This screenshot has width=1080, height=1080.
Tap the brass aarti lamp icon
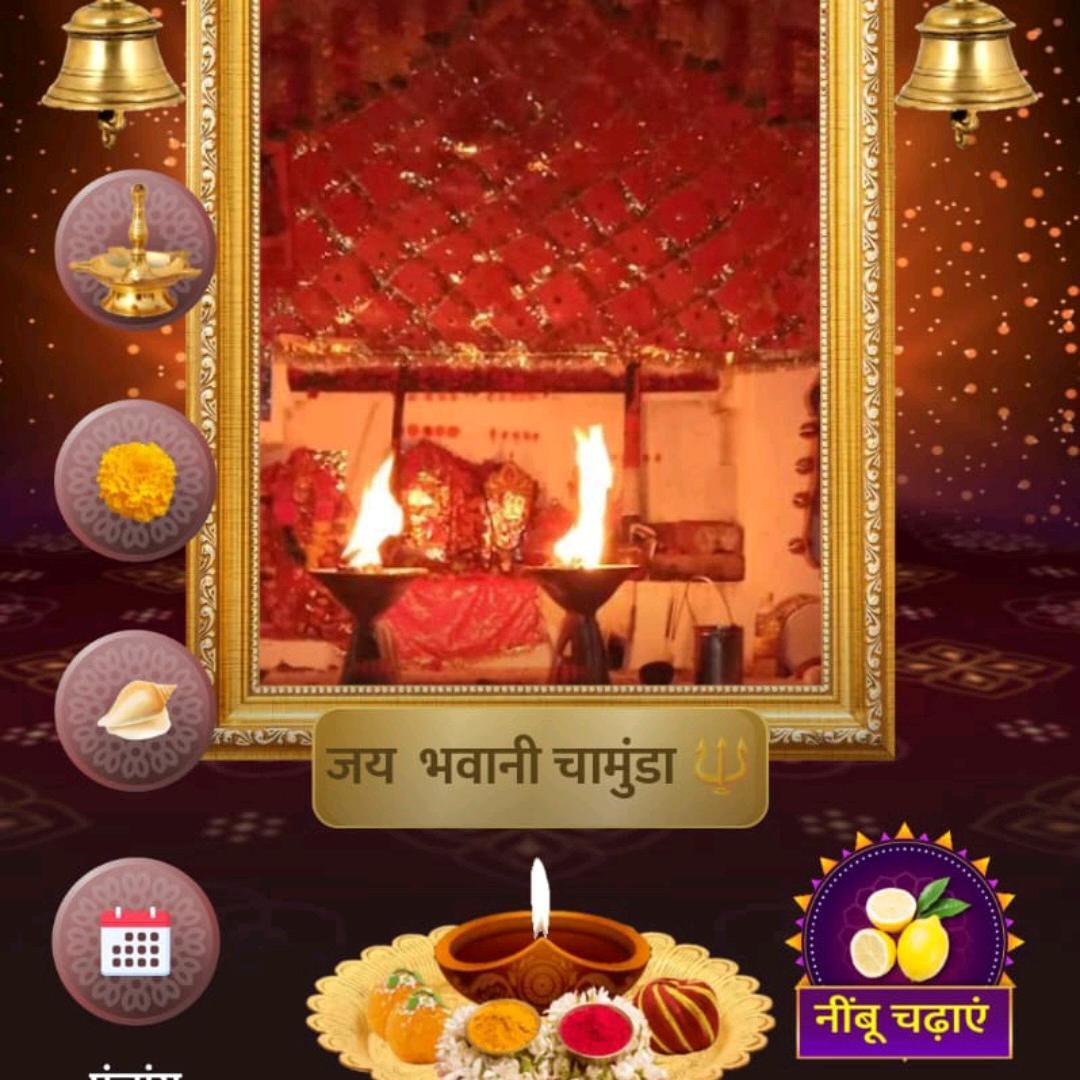click(135, 250)
